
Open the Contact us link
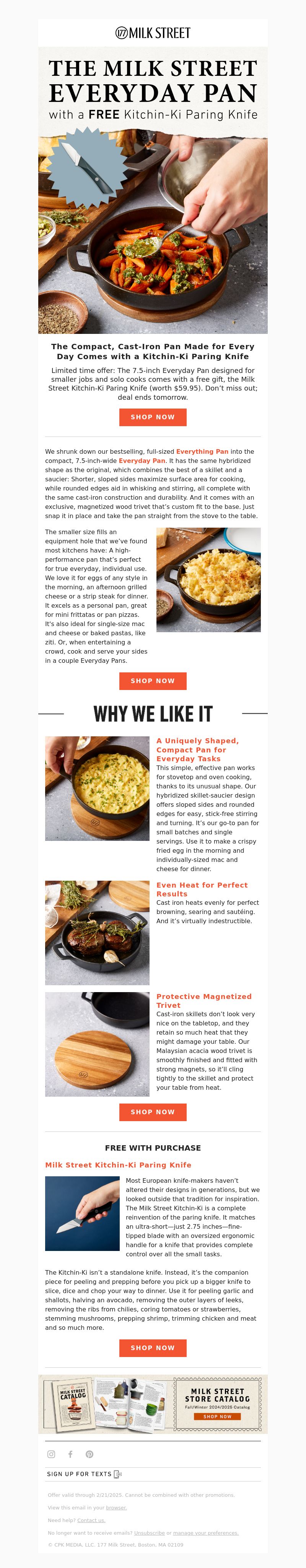tap(91, 1520)
